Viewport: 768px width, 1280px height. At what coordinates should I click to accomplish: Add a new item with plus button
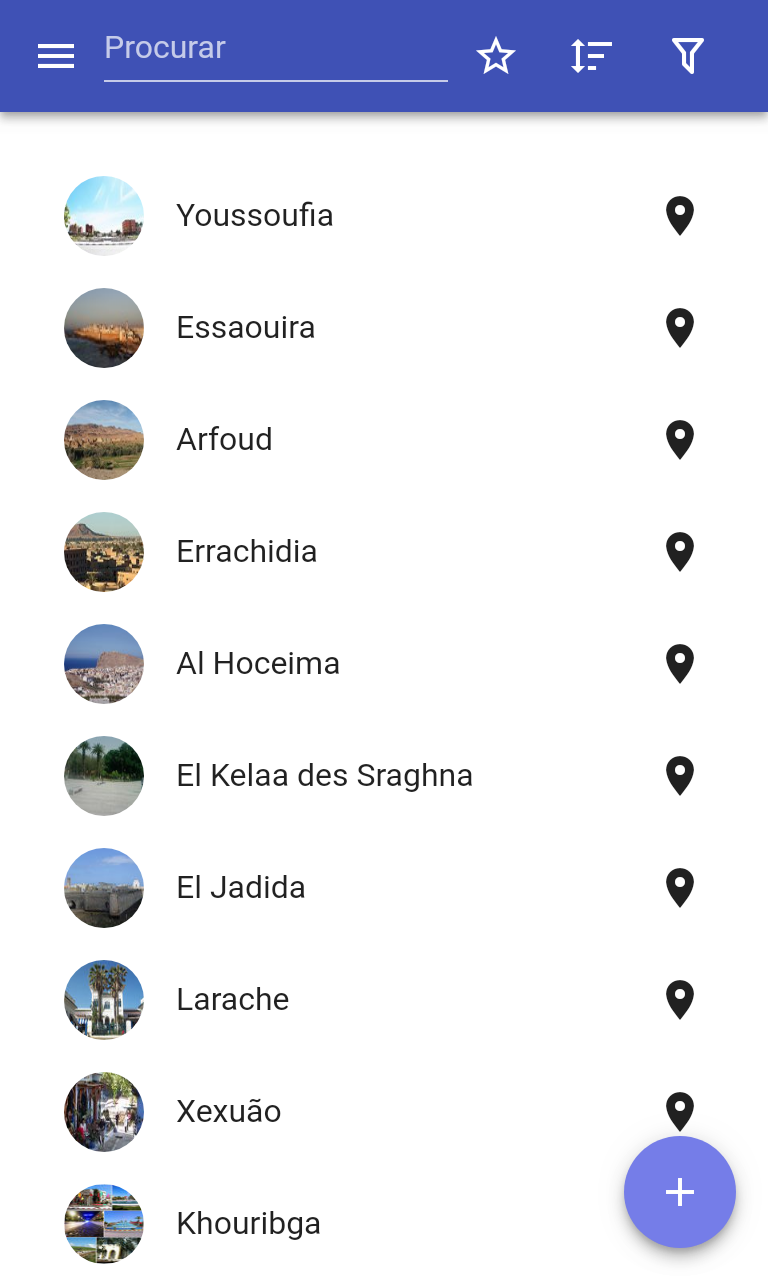click(x=680, y=1192)
